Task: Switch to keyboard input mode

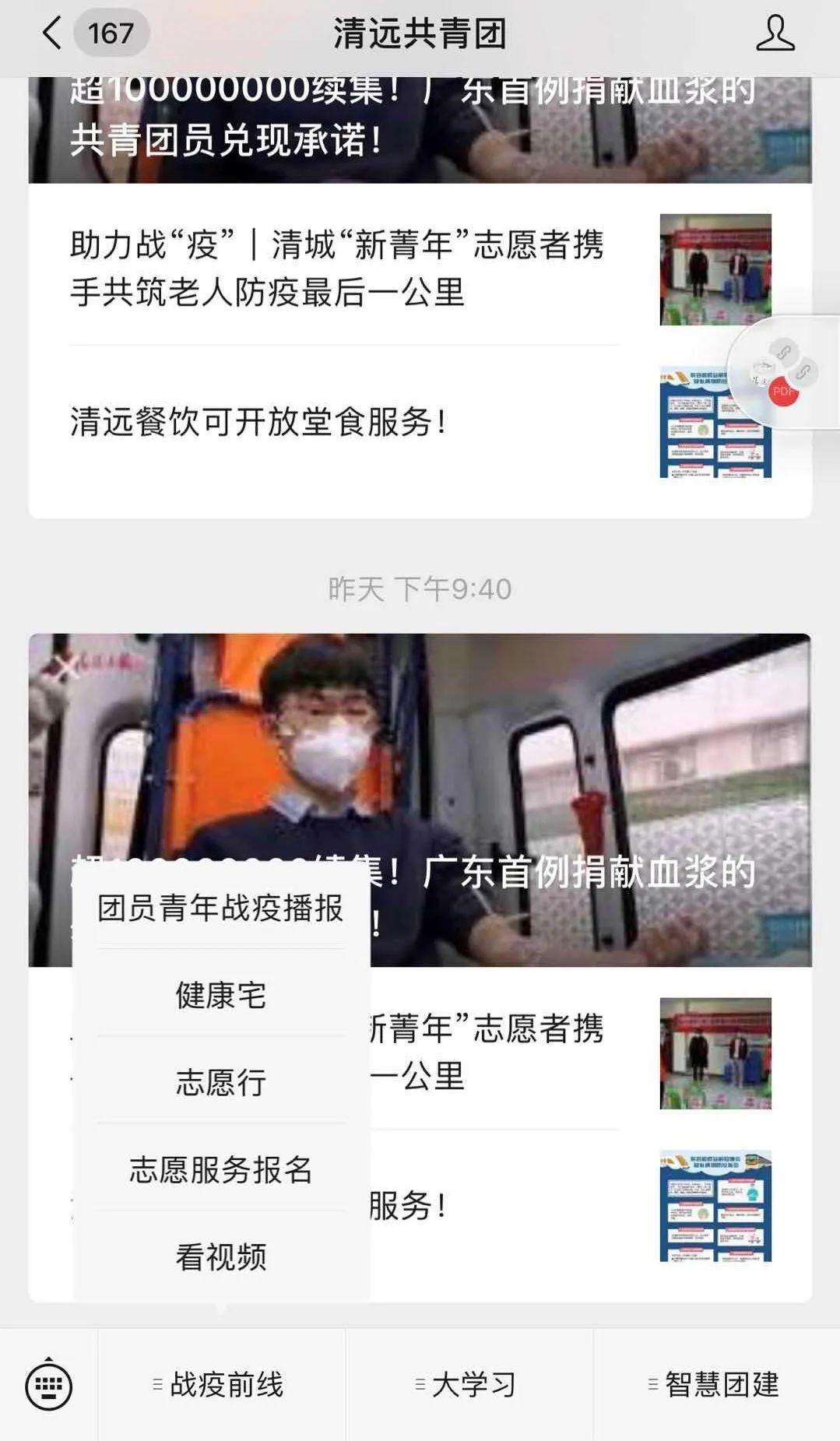Action: [x=48, y=1385]
